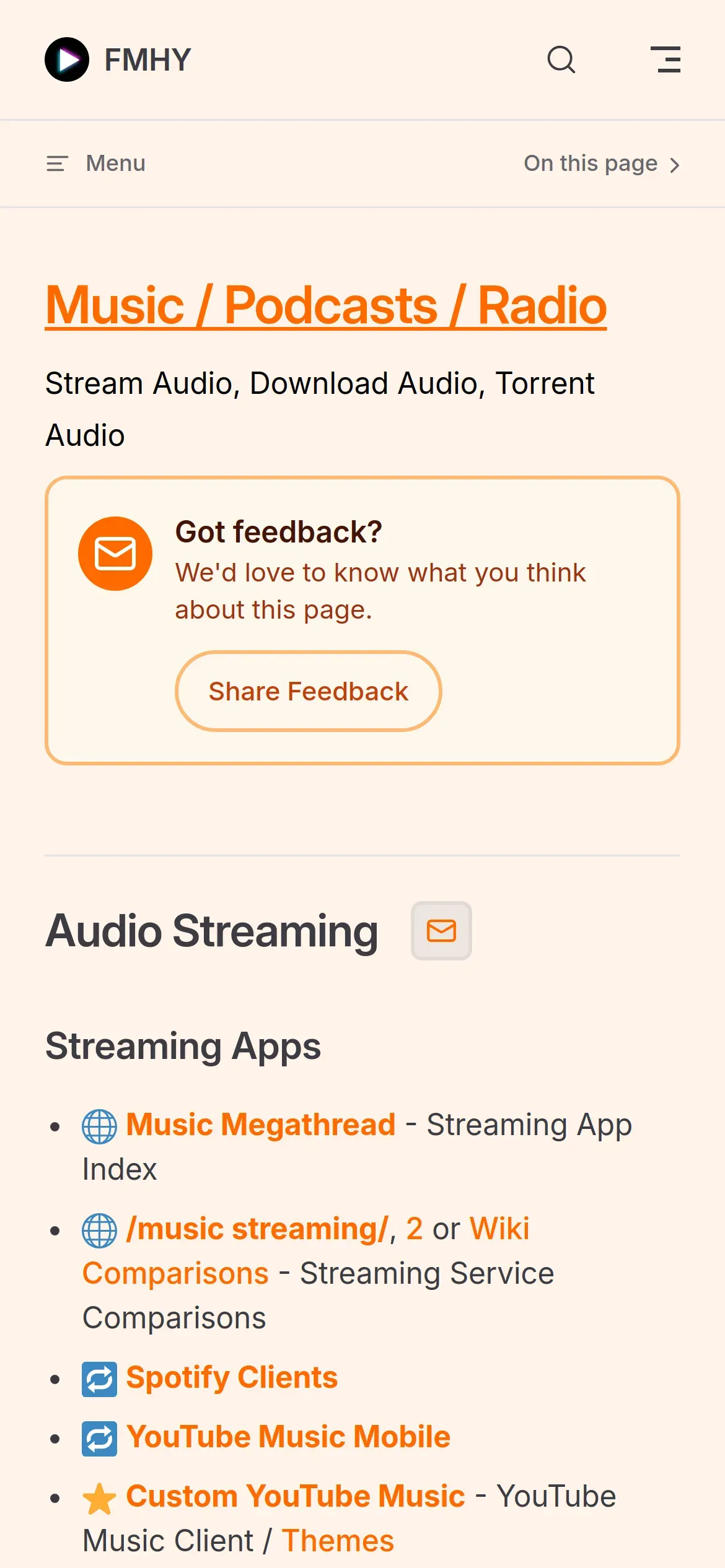The width and height of the screenshot is (725, 1568).
Task: Open the Music Megathread link
Action: point(261,1125)
